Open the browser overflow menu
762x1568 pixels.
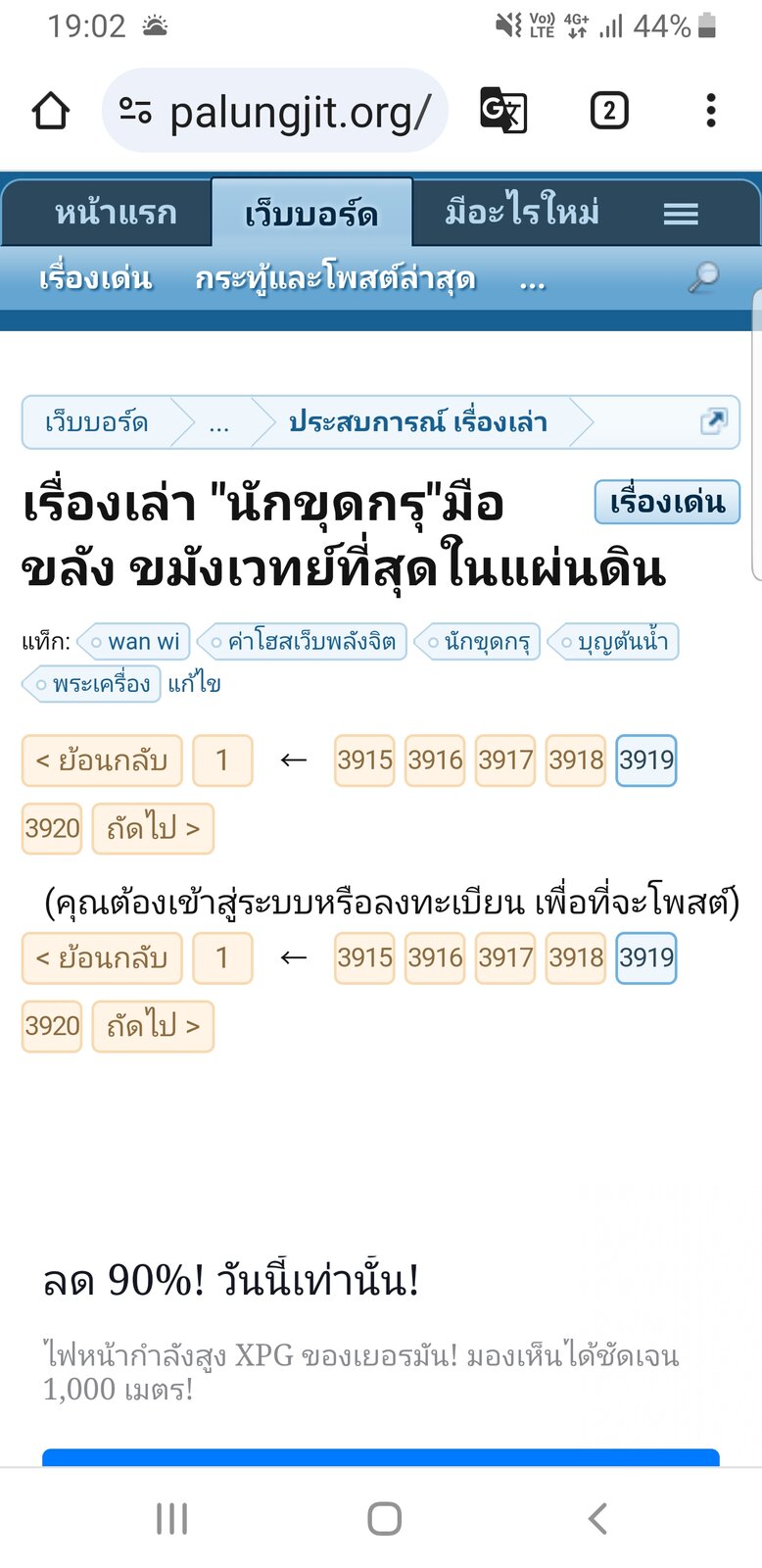(x=711, y=111)
